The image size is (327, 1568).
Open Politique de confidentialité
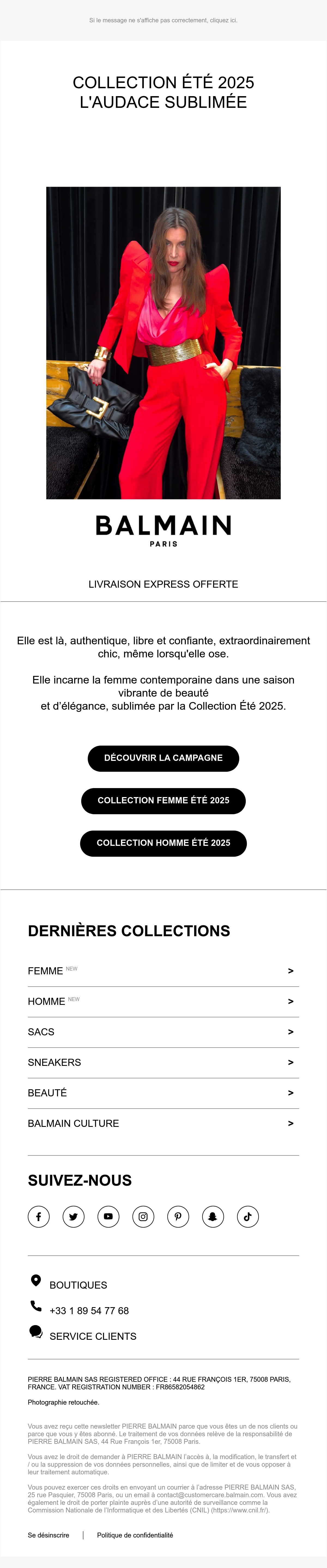pyautogui.click(x=135, y=1535)
